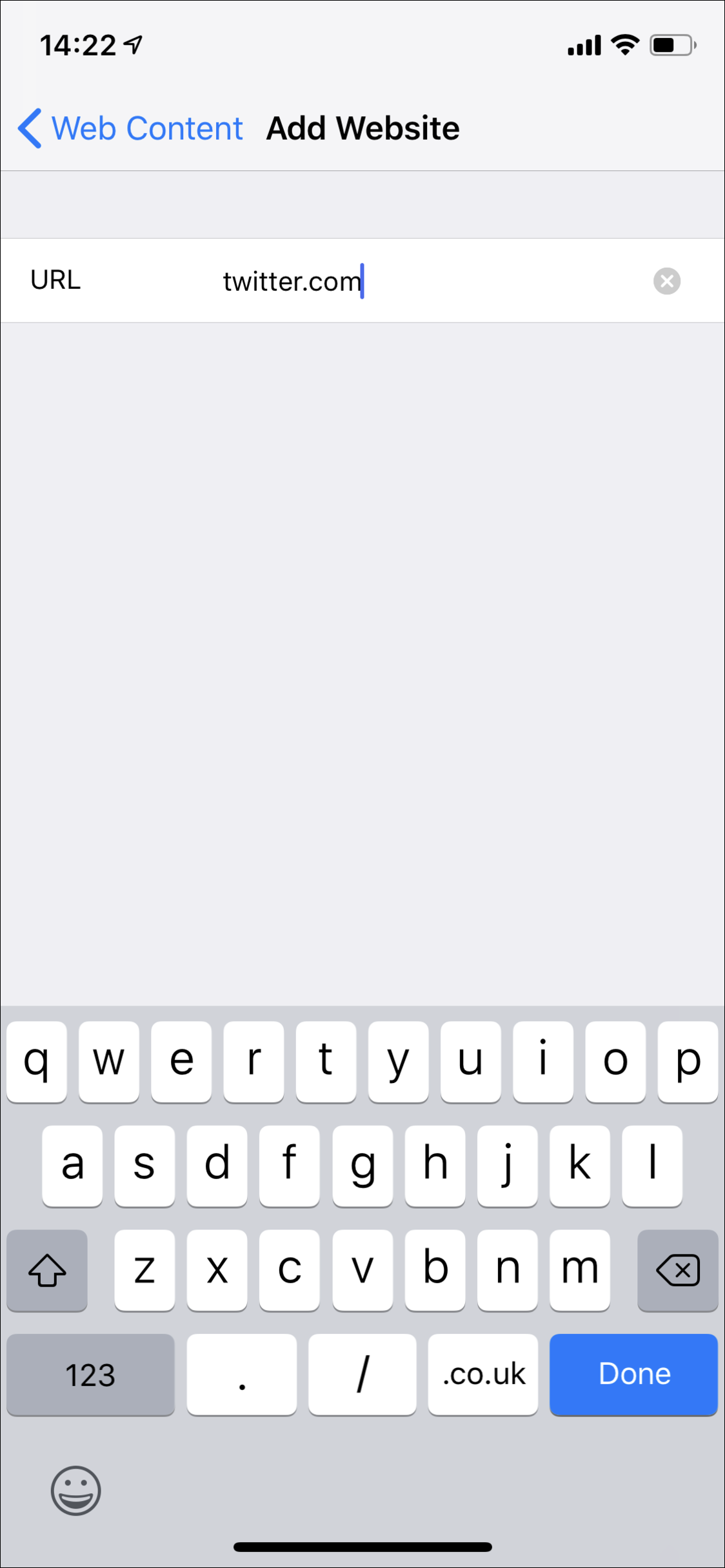Enable shift on the keyboard
This screenshot has width=725, height=1568.
coord(47,1270)
